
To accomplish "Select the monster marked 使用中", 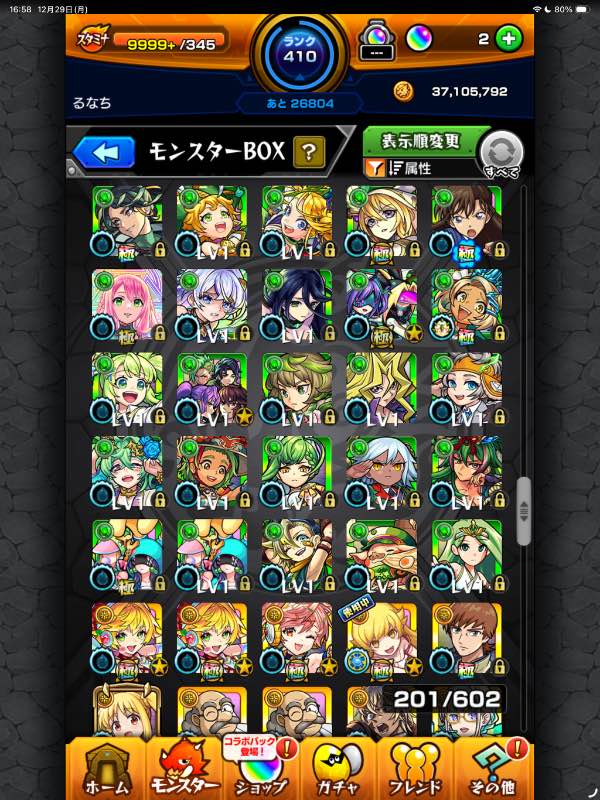I will [381, 638].
